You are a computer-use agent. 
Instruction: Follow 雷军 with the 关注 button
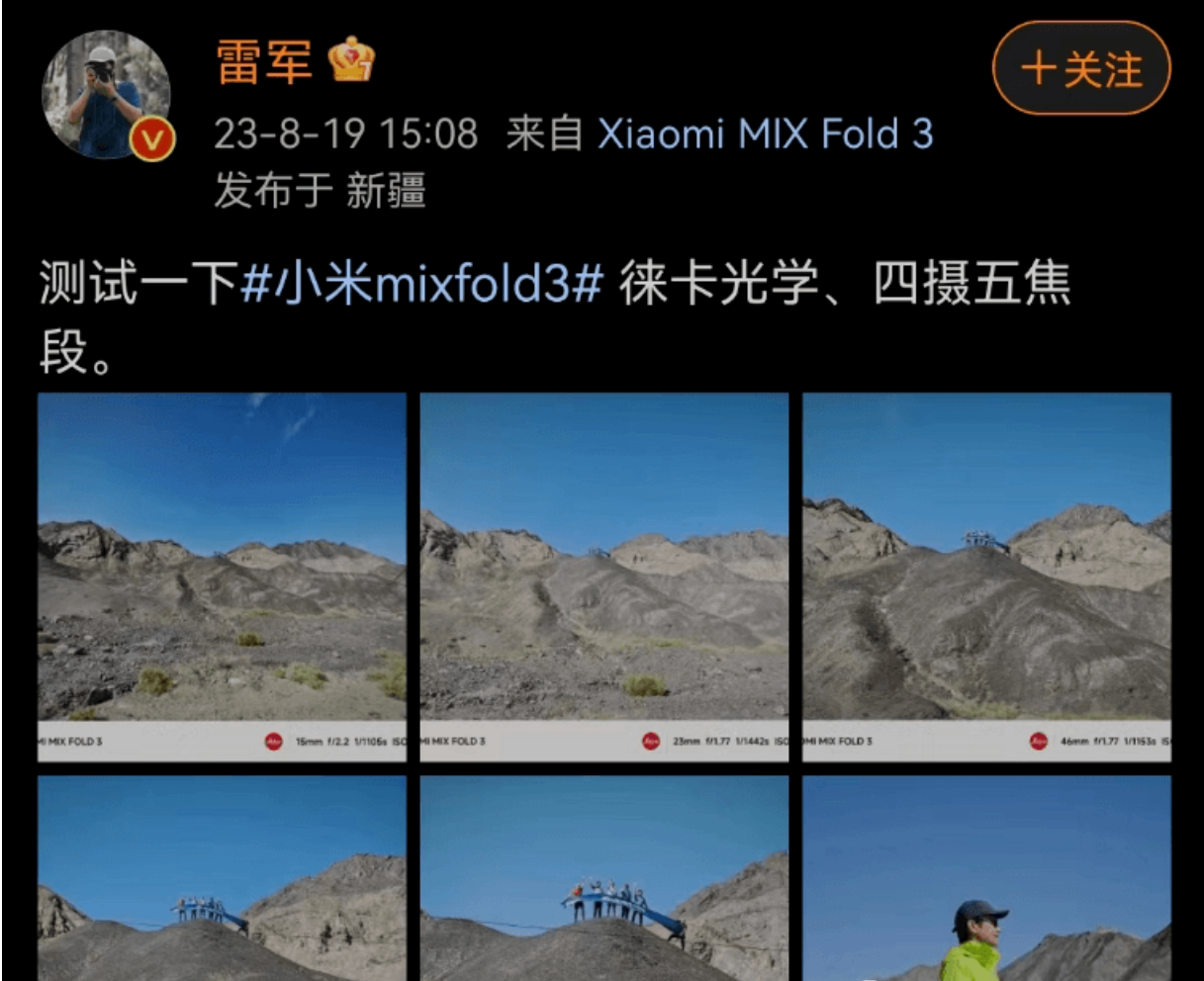[1081, 69]
